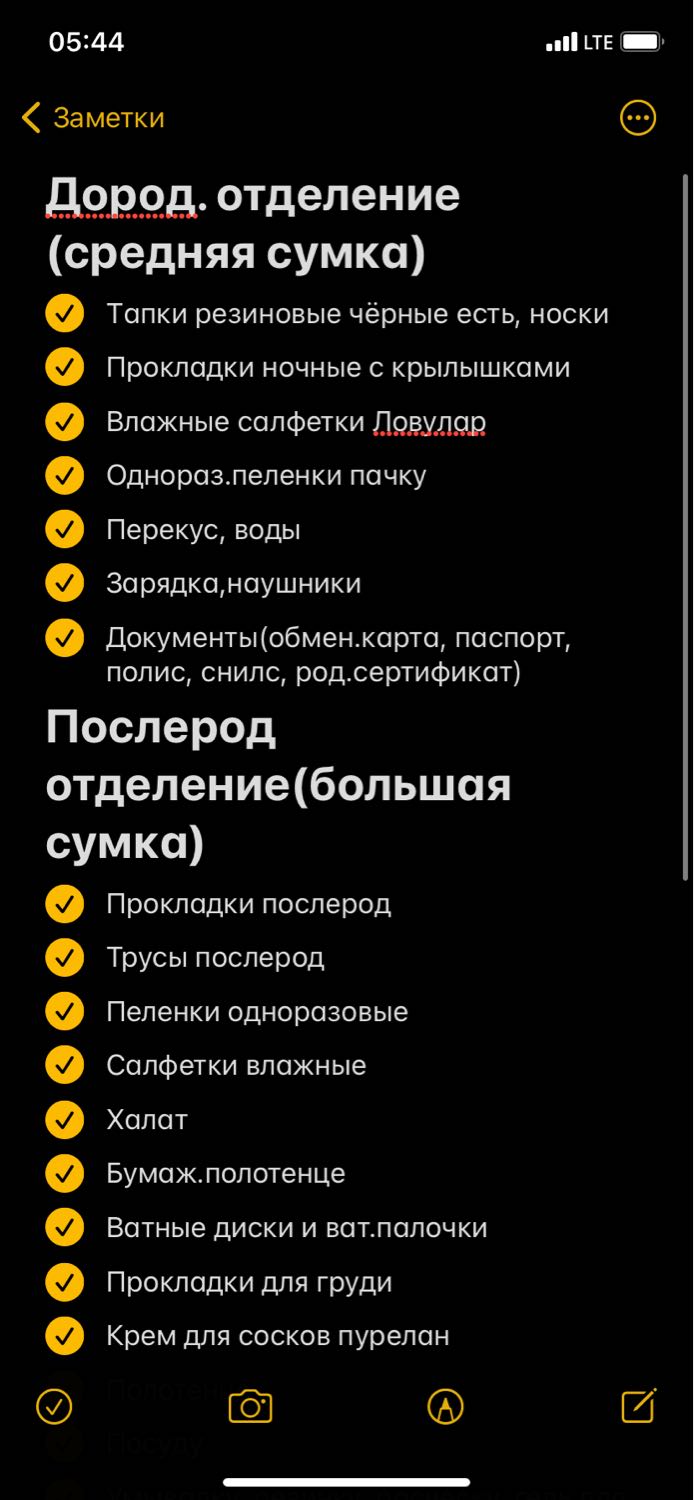This screenshot has height=1500, width=694.
Task: Uncheck the Документы checklist item
Action: 64,637
